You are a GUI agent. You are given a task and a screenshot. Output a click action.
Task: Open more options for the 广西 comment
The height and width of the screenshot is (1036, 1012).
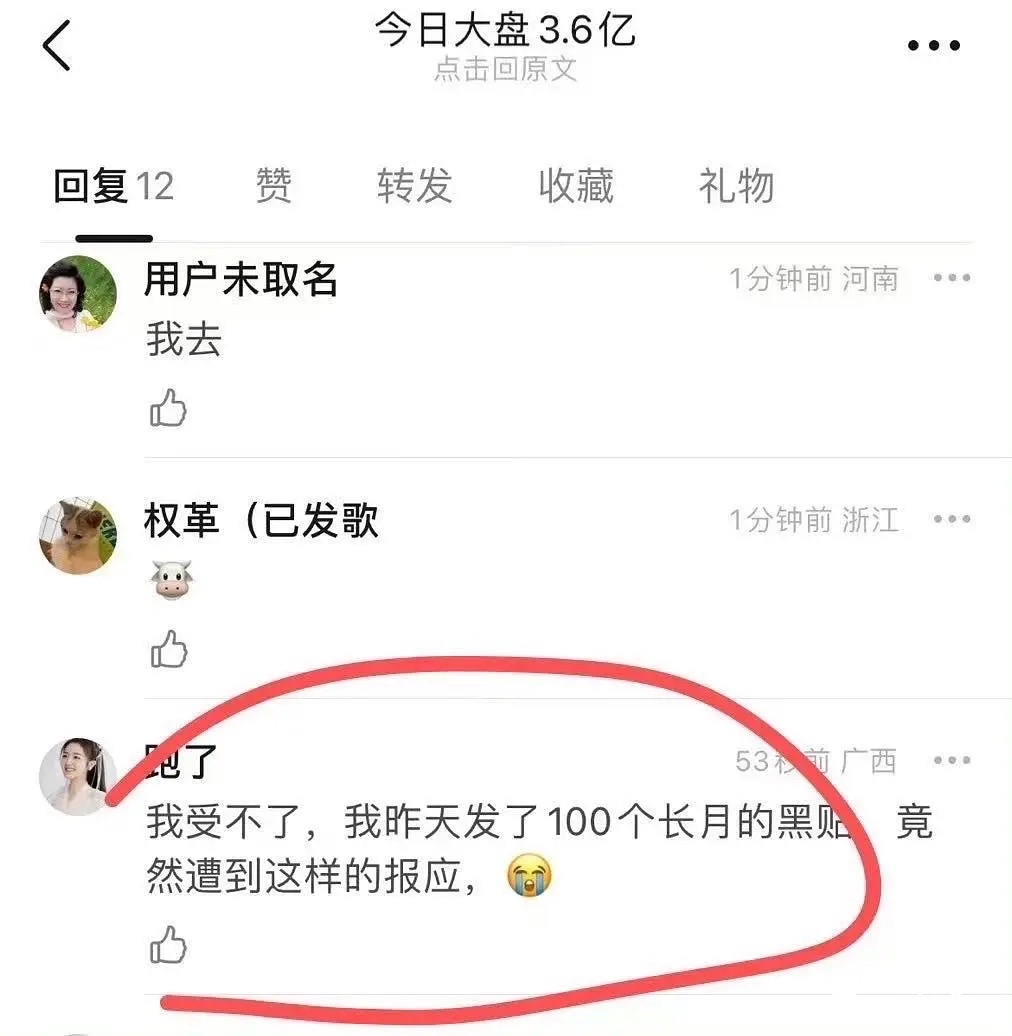click(951, 761)
